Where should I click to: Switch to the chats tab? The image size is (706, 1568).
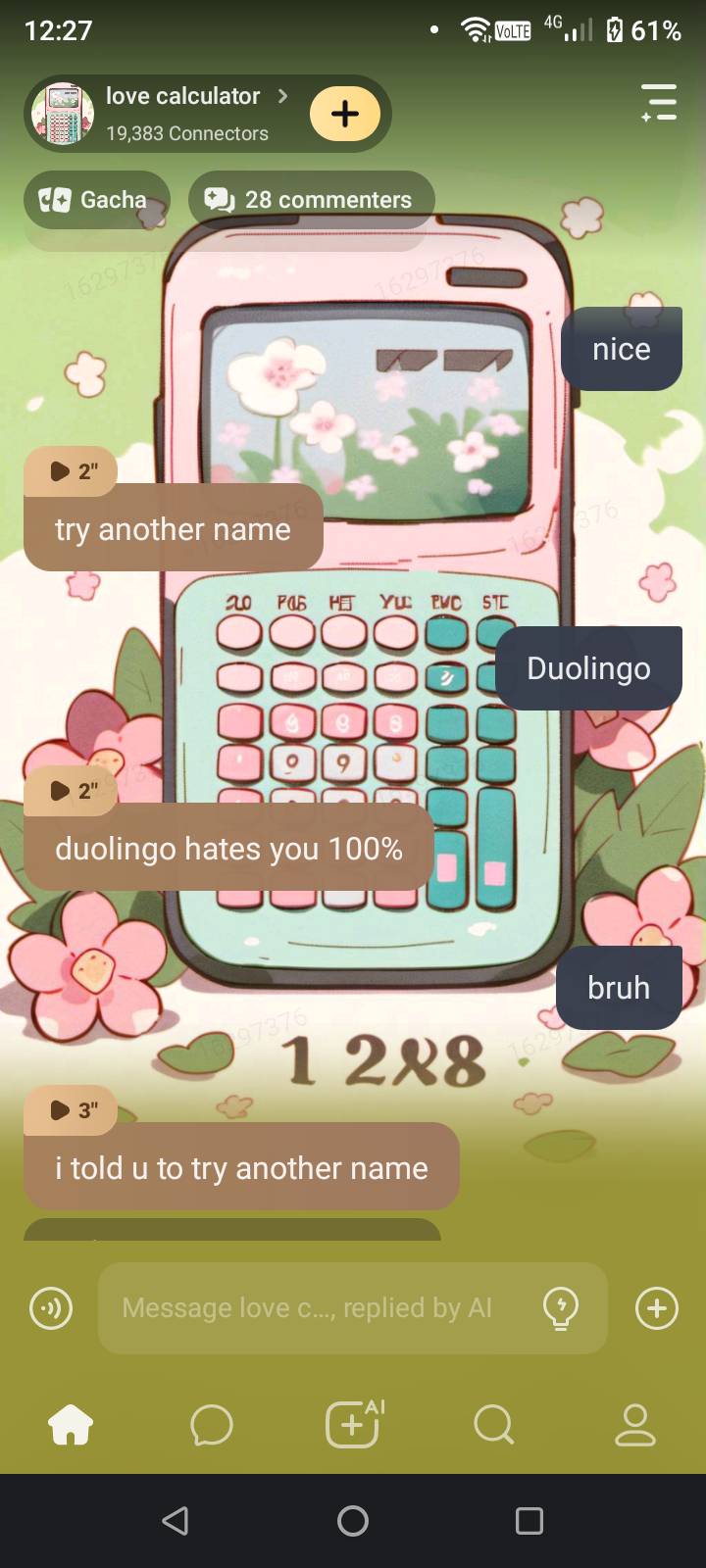(212, 1425)
